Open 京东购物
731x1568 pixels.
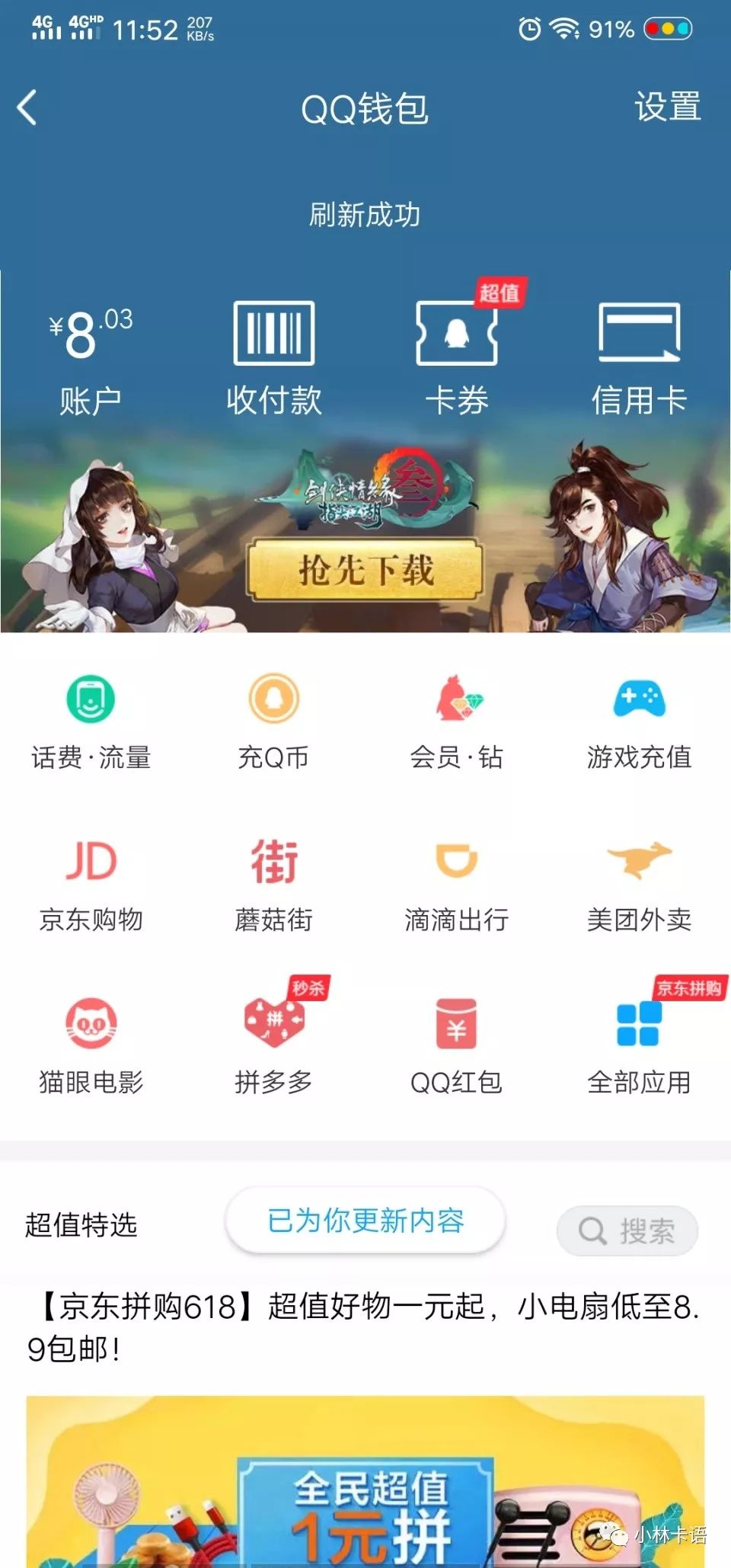click(91, 884)
